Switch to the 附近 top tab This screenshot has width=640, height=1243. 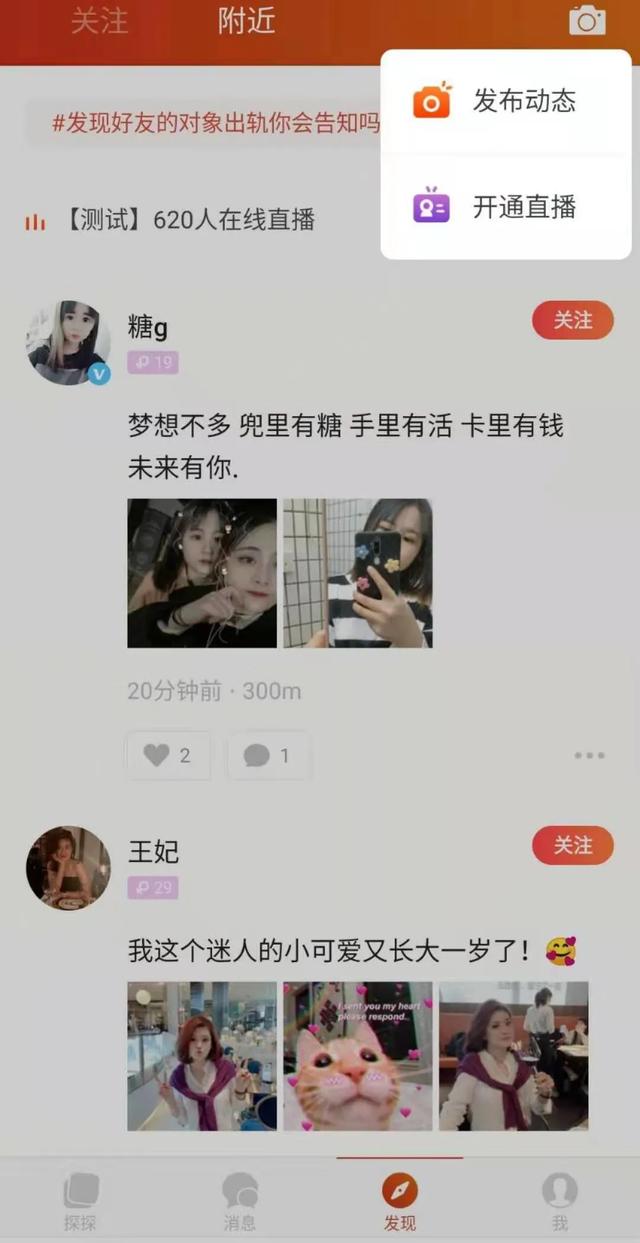click(x=246, y=22)
